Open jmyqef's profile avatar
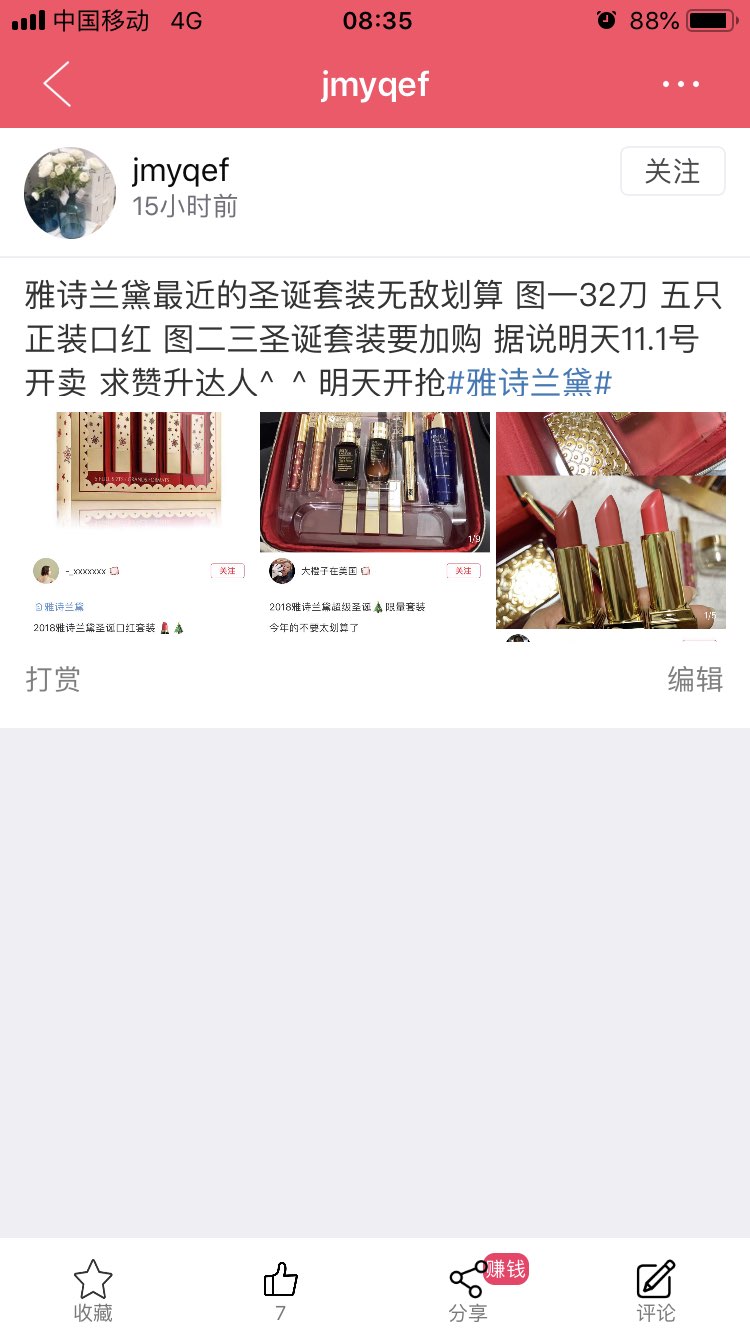 (70, 193)
